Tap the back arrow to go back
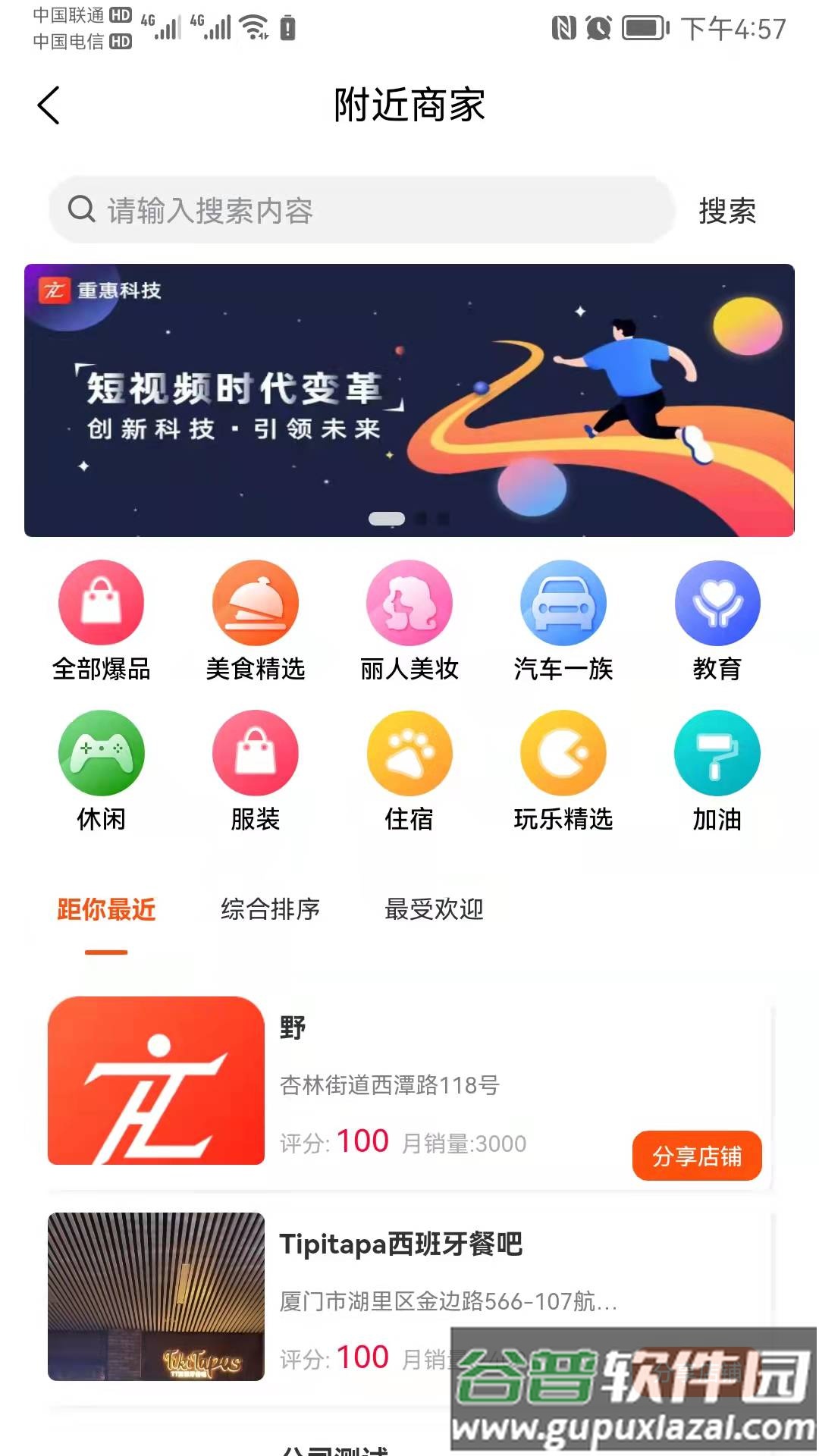819x1456 pixels. [x=50, y=105]
